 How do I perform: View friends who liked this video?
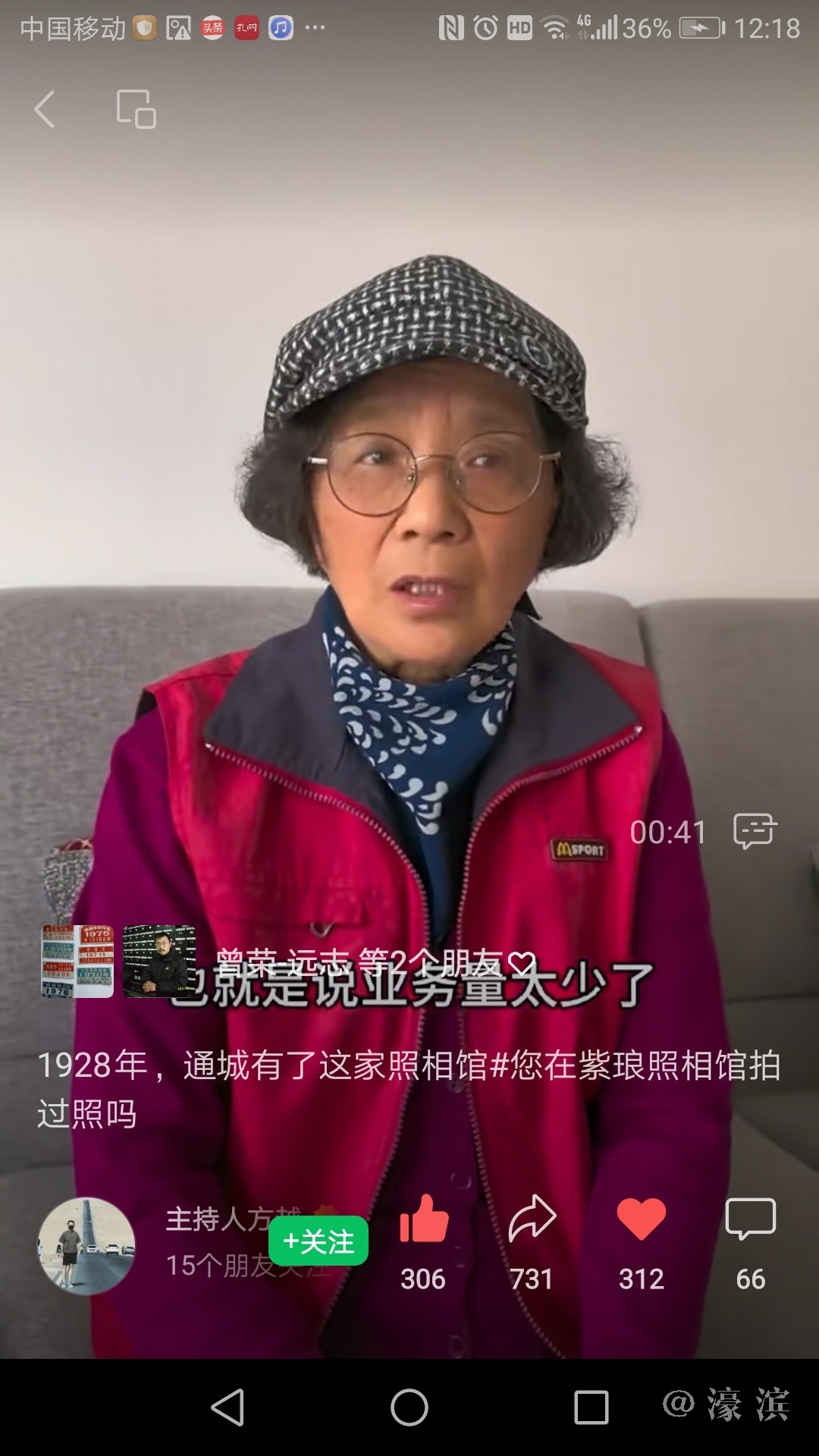coord(356,963)
